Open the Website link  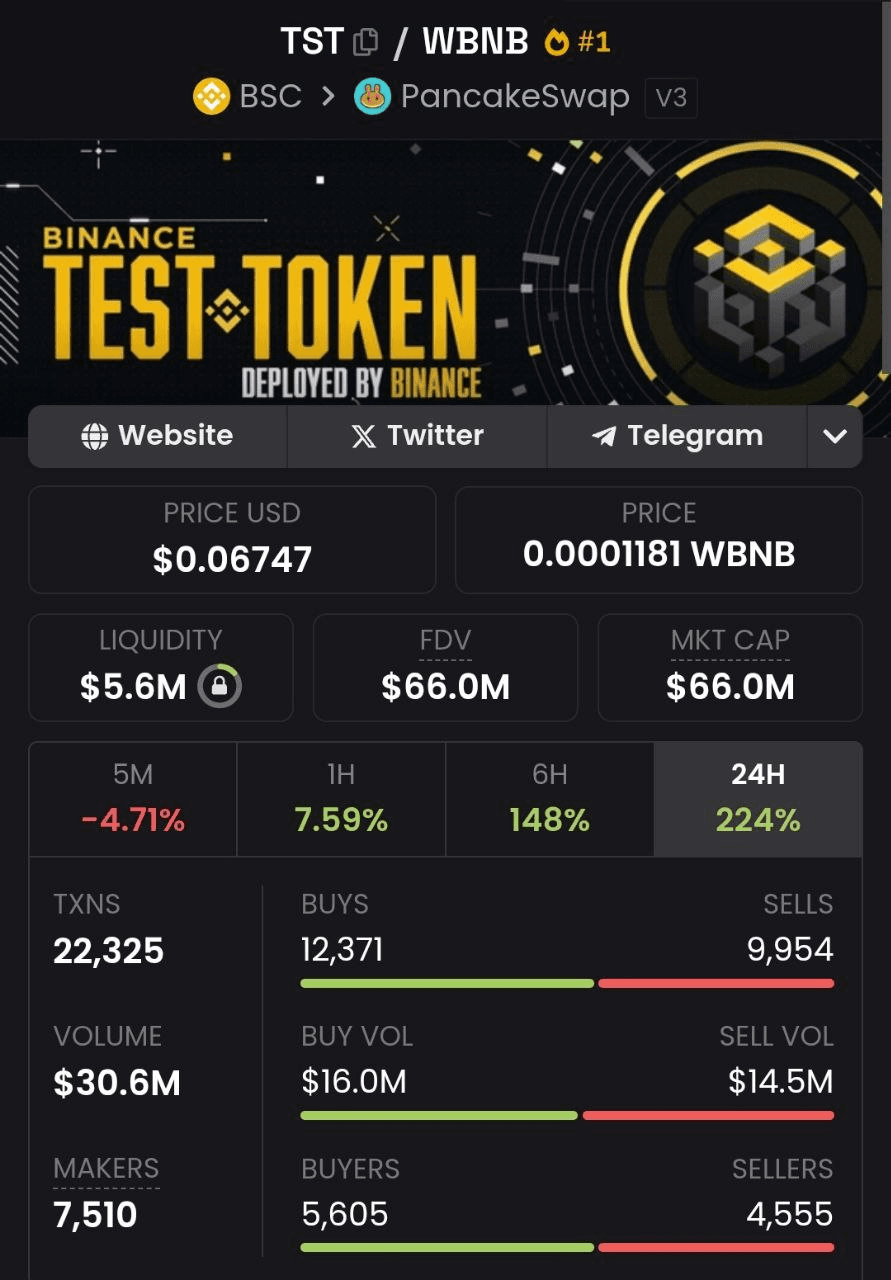[157, 436]
